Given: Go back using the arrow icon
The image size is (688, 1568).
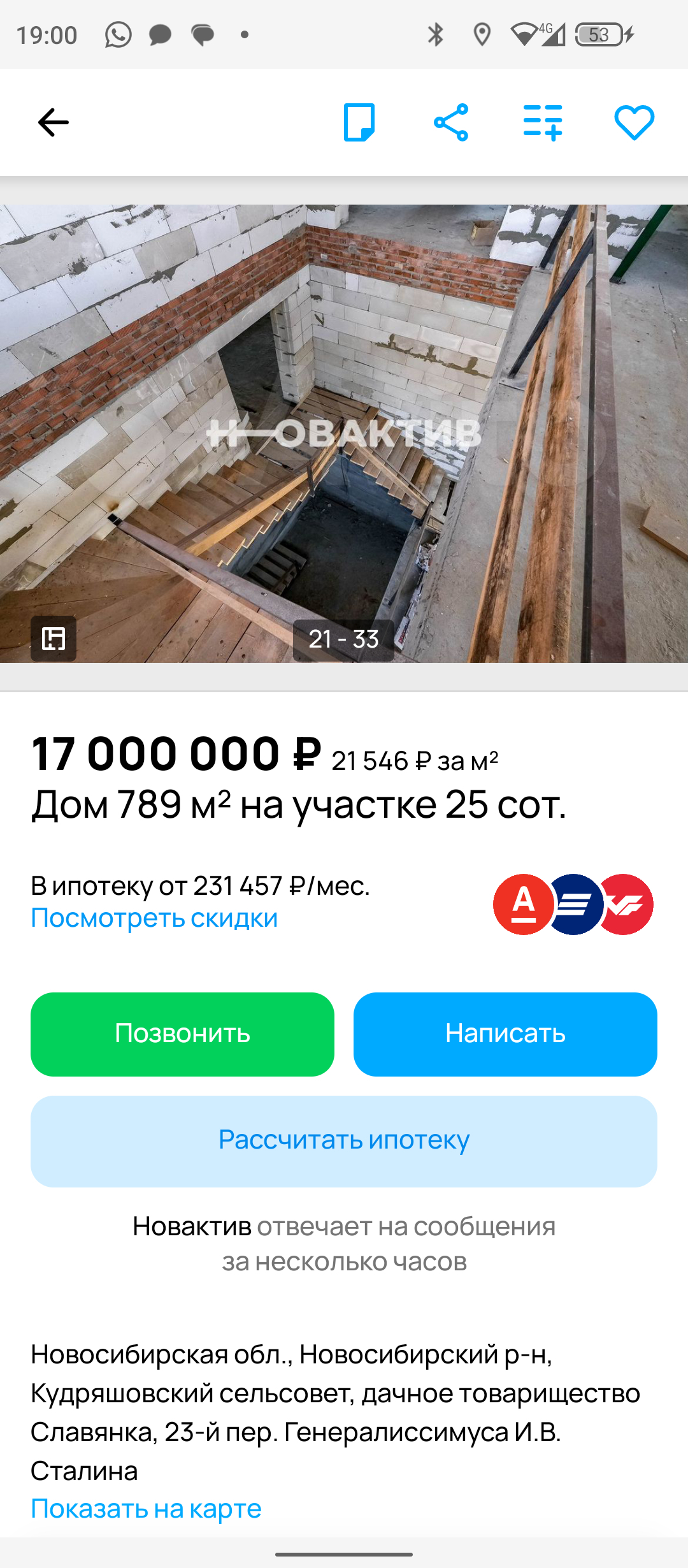Looking at the screenshot, I should click(x=54, y=122).
